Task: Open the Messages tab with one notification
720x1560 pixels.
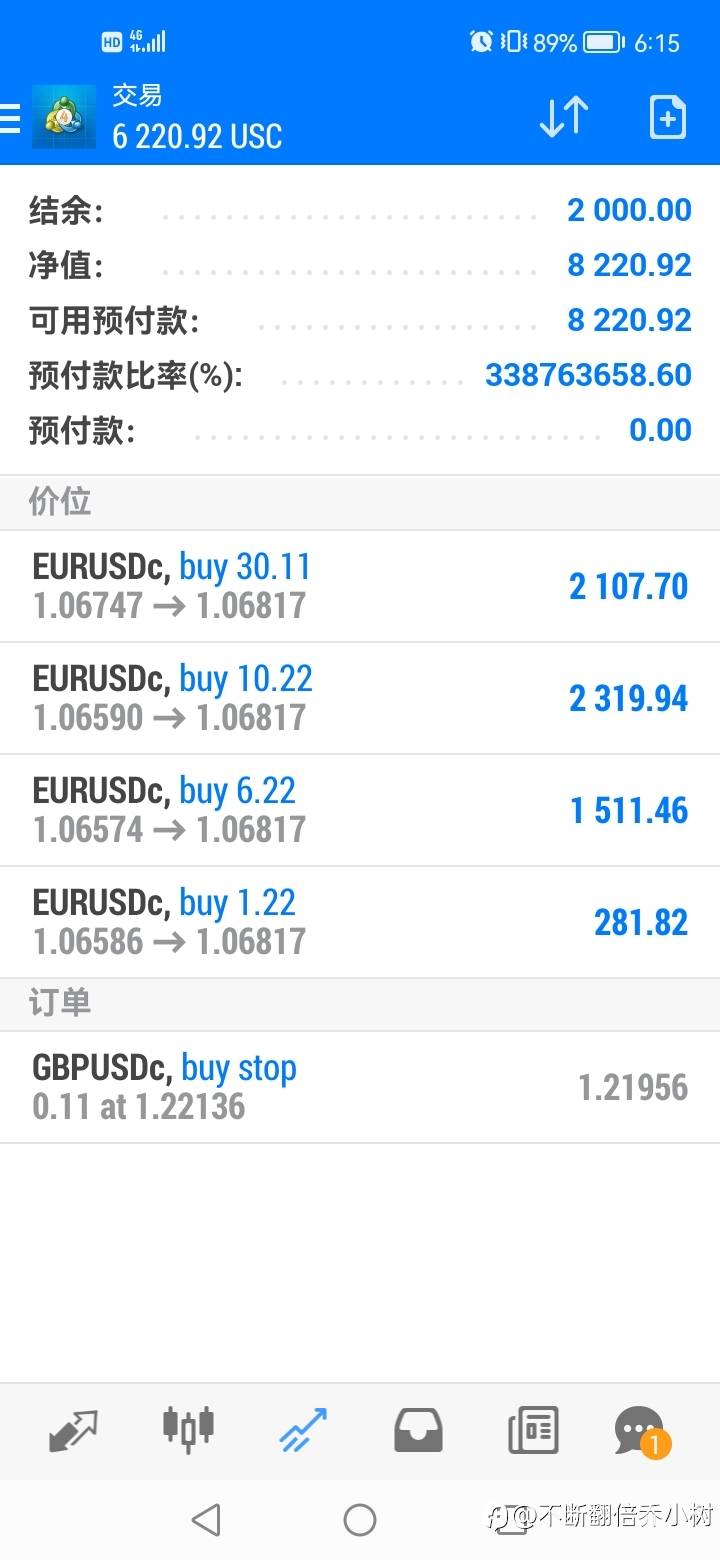Action: click(640, 1432)
